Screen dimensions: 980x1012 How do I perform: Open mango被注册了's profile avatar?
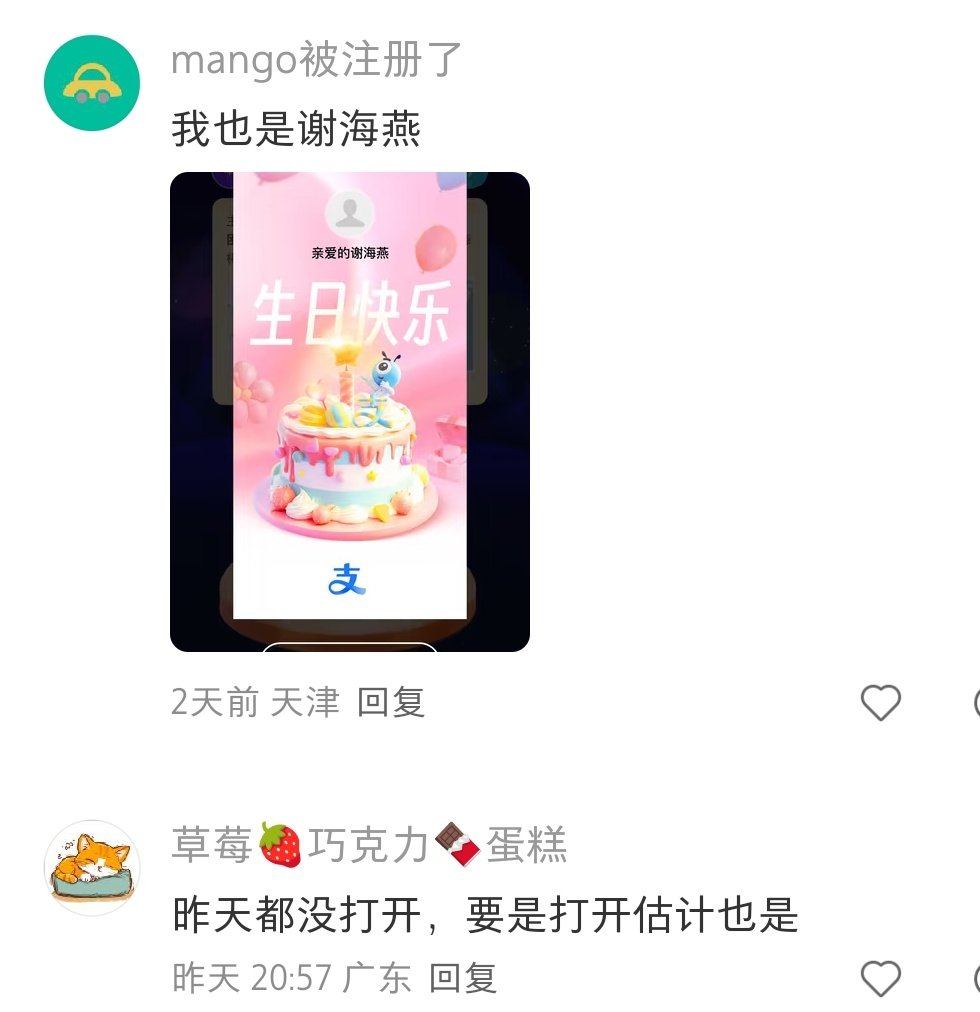click(x=91, y=83)
